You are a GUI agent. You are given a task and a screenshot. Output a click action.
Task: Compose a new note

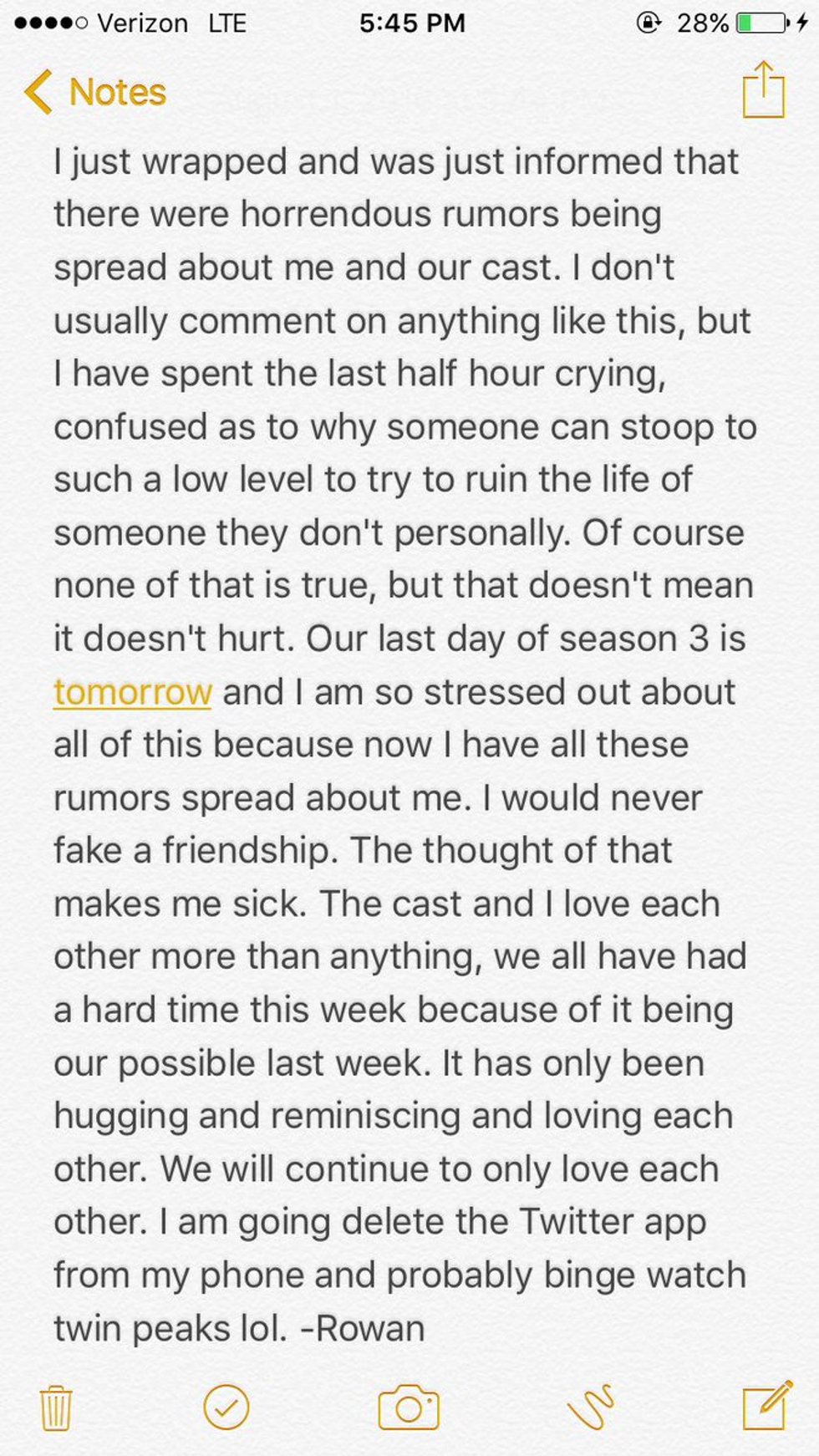[767, 1406]
